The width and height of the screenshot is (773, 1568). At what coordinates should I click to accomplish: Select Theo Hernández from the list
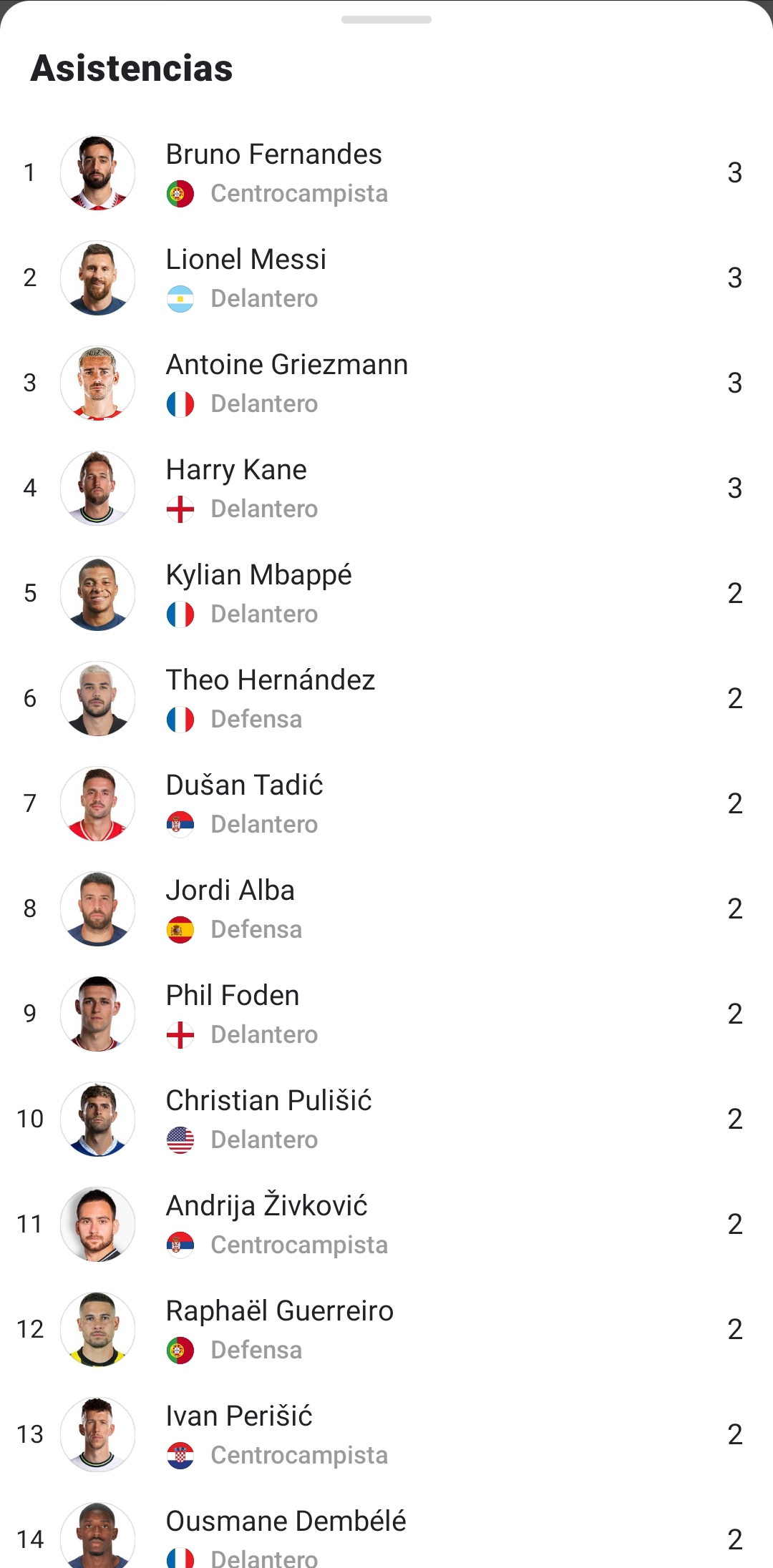pyautogui.click(x=386, y=698)
